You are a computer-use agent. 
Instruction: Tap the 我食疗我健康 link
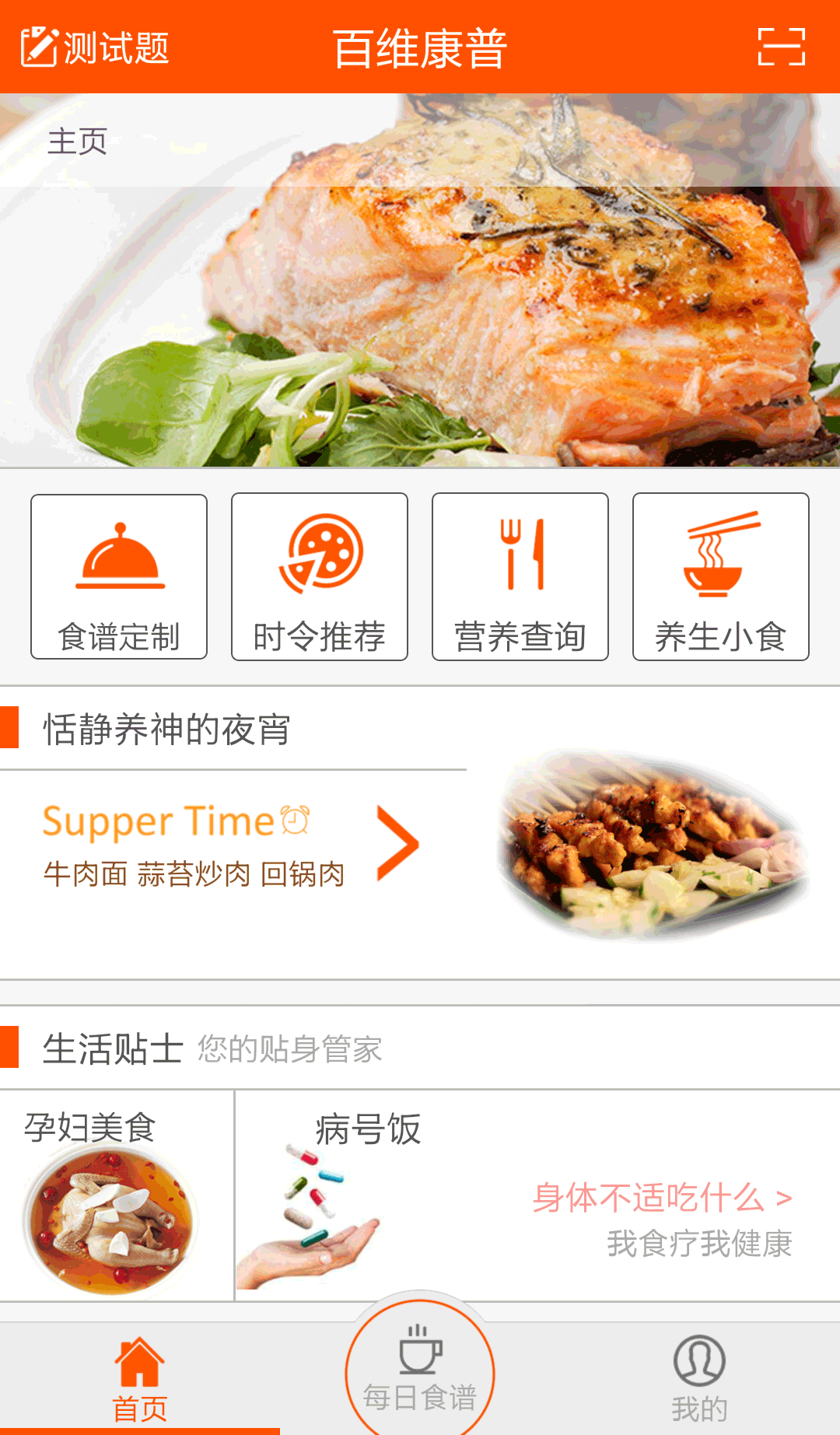tap(701, 1242)
